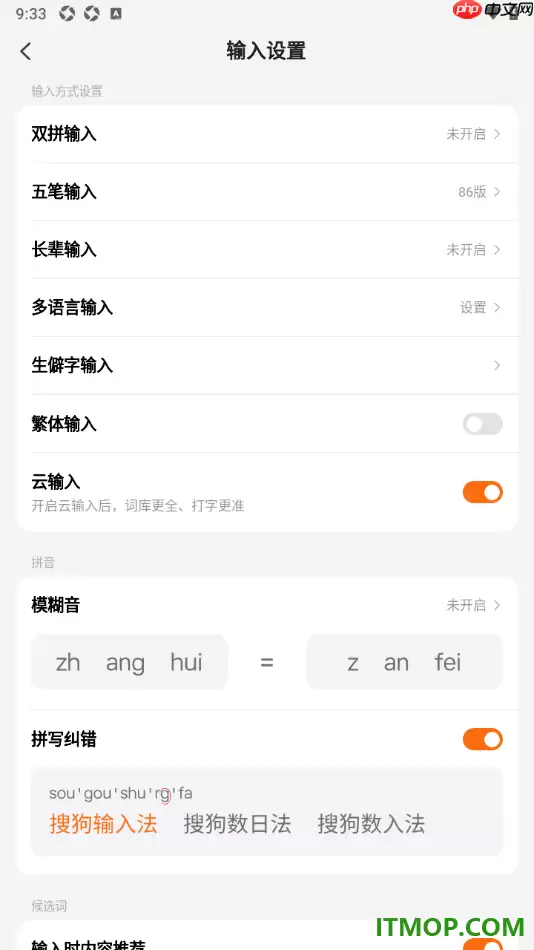Disable the 拼写纠错 switch
The image size is (534, 950).
click(x=482, y=739)
